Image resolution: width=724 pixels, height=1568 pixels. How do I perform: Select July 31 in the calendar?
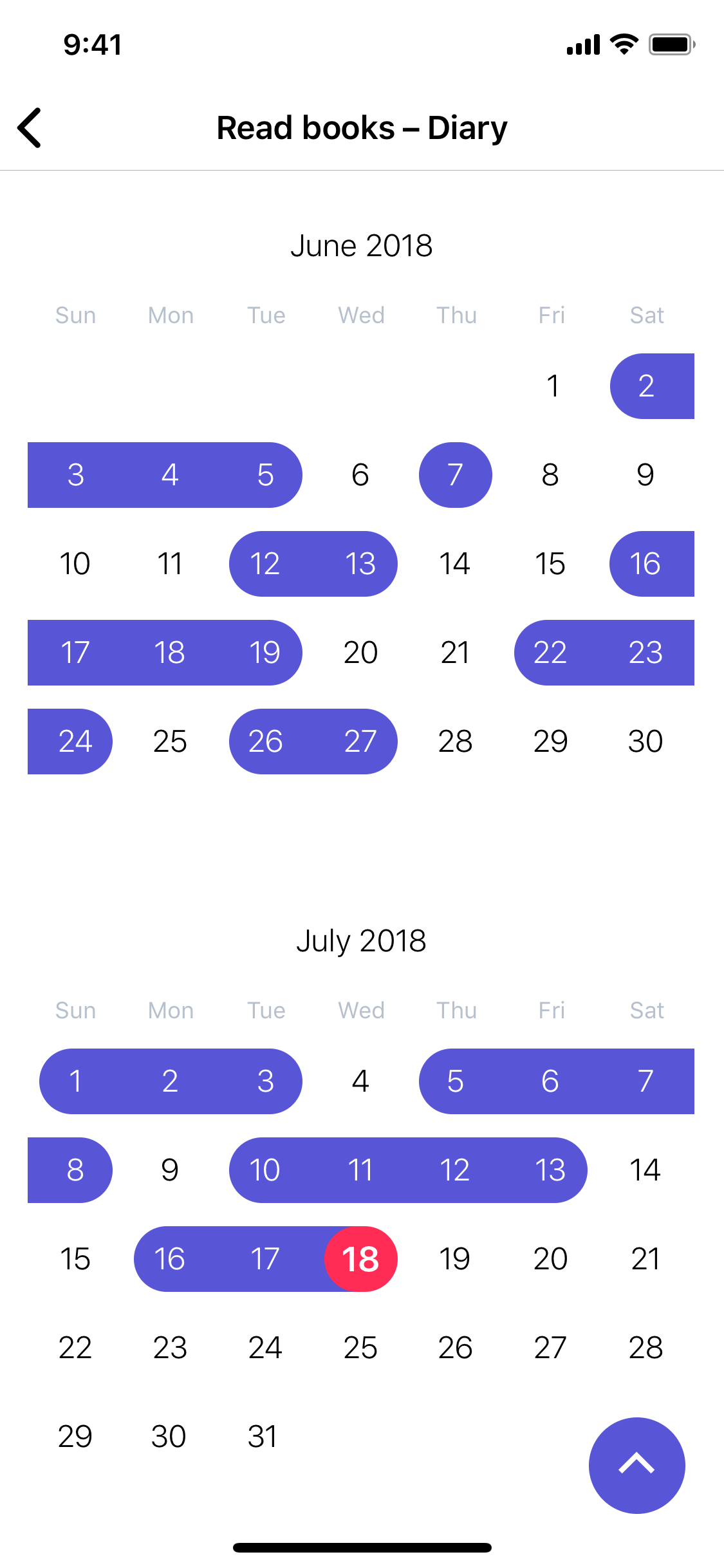coord(263,1437)
